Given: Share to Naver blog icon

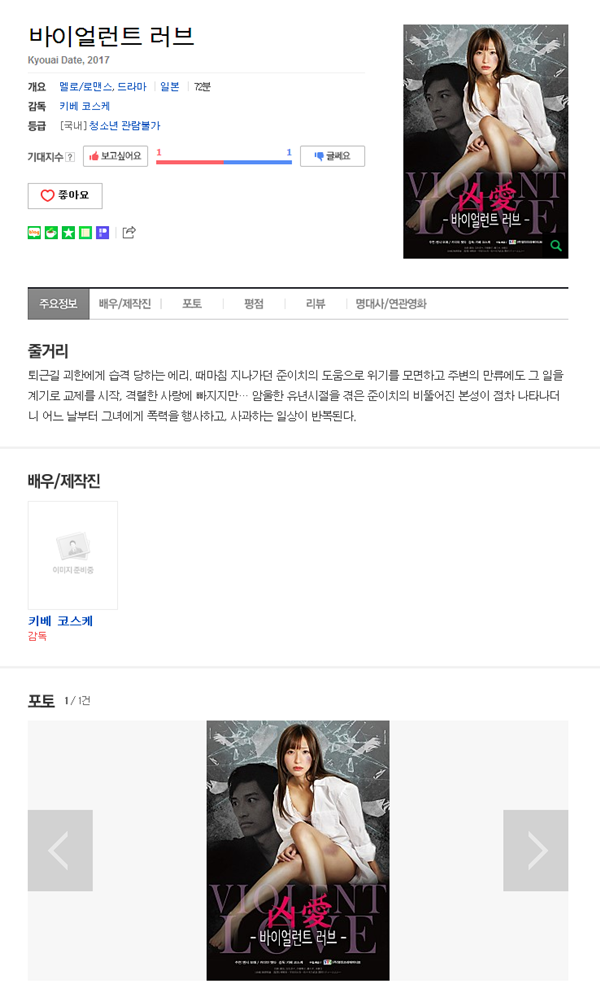Looking at the screenshot, I should pyautogui.click(x=34, y=233).
